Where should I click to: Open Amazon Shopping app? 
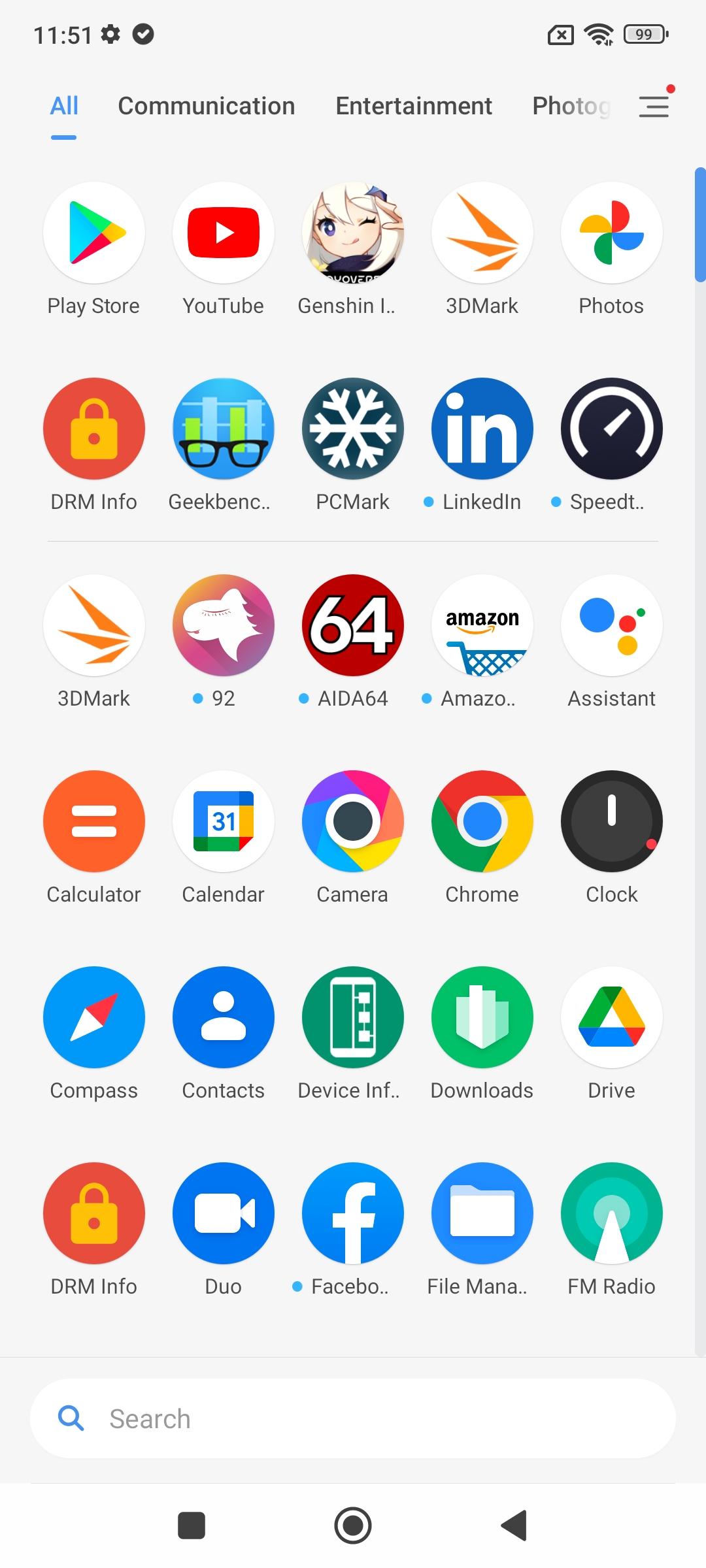point(482,625)
